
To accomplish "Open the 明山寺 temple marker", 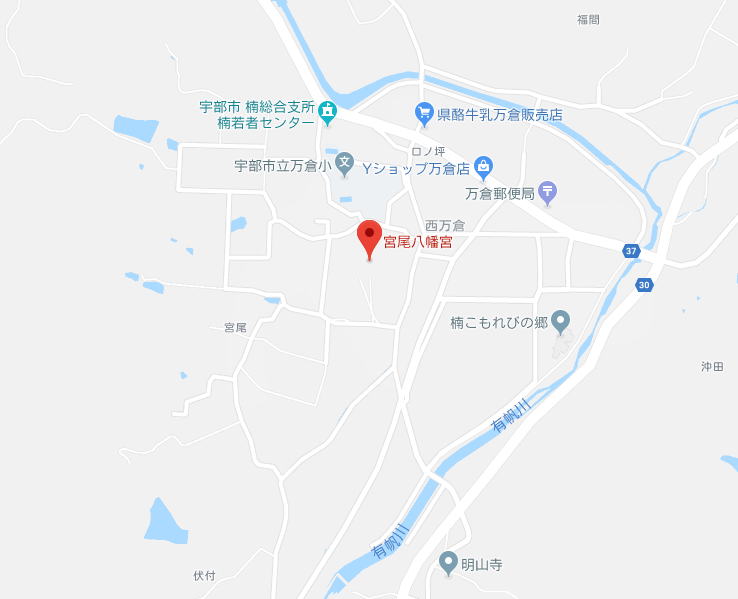I will click(449, 563).
